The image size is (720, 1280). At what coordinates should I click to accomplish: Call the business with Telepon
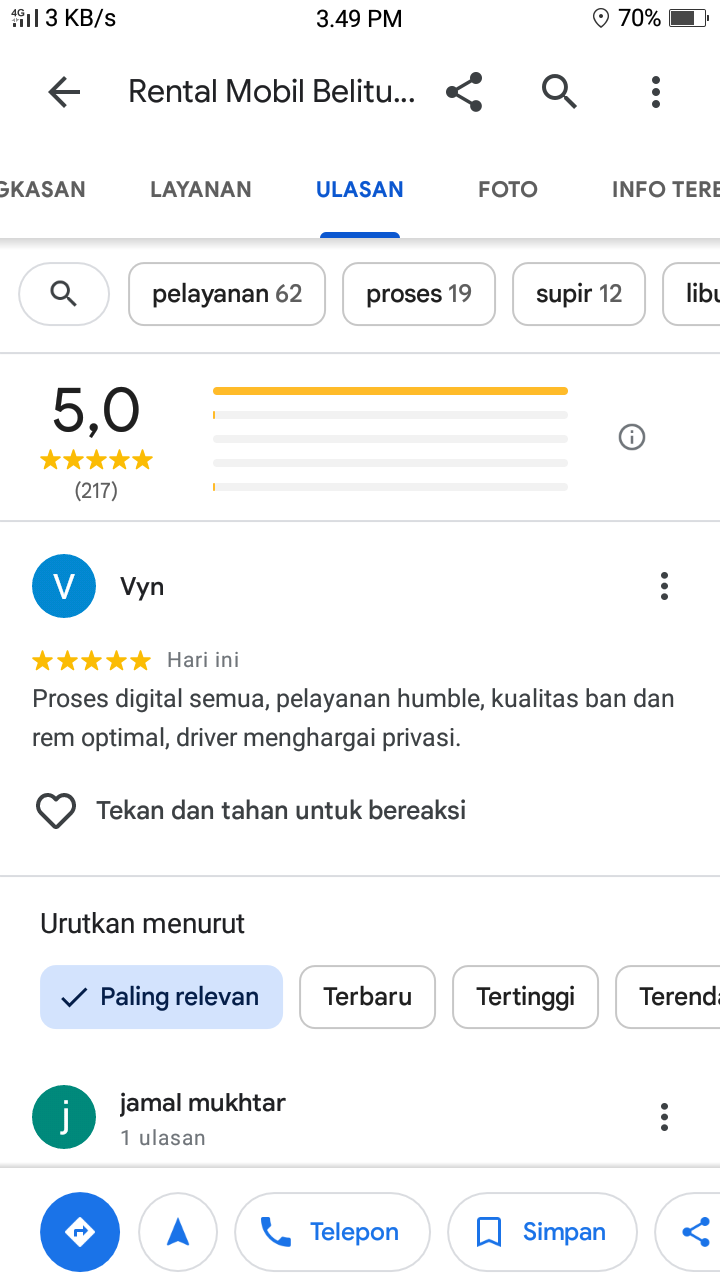[x=332, y=1233]
